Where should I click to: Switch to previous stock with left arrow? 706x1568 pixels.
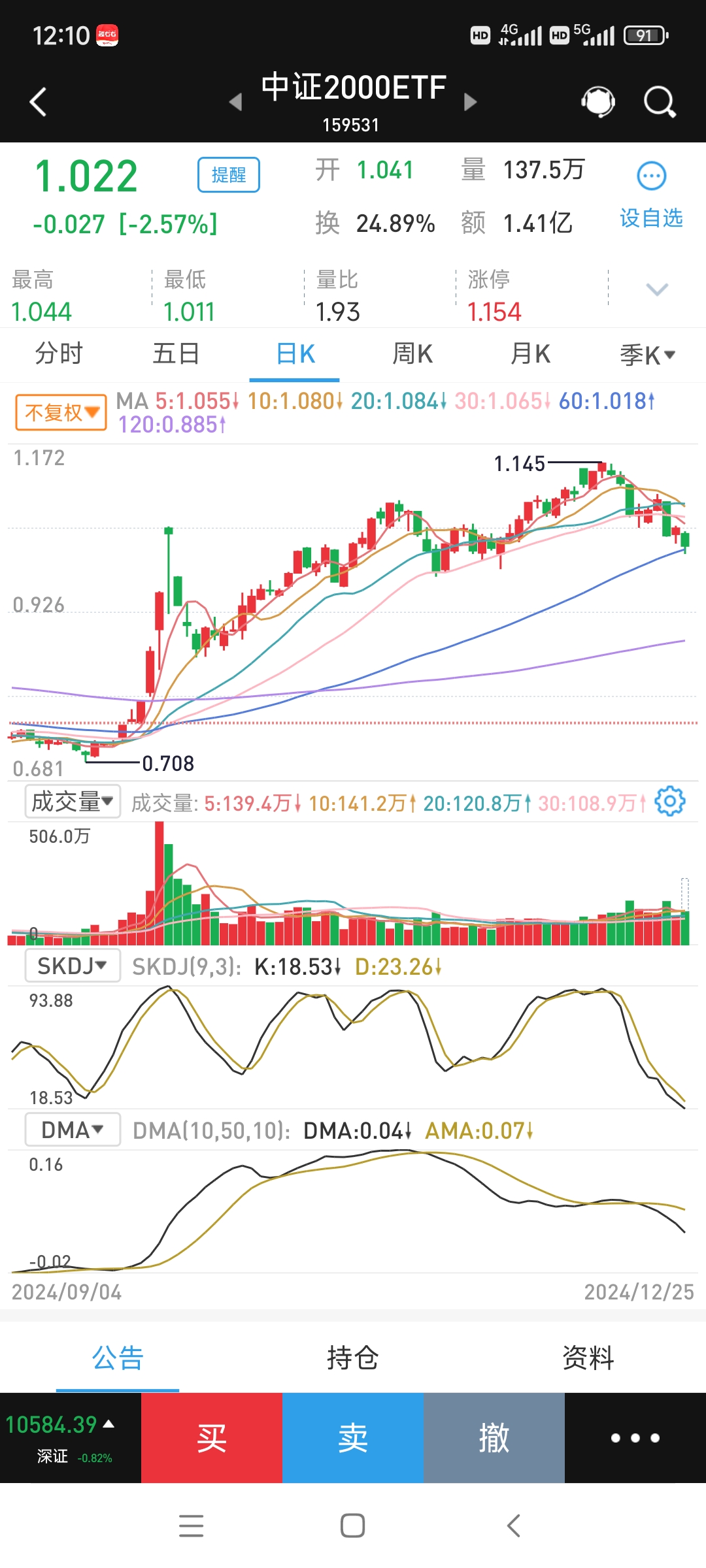(x=235, y=101)
